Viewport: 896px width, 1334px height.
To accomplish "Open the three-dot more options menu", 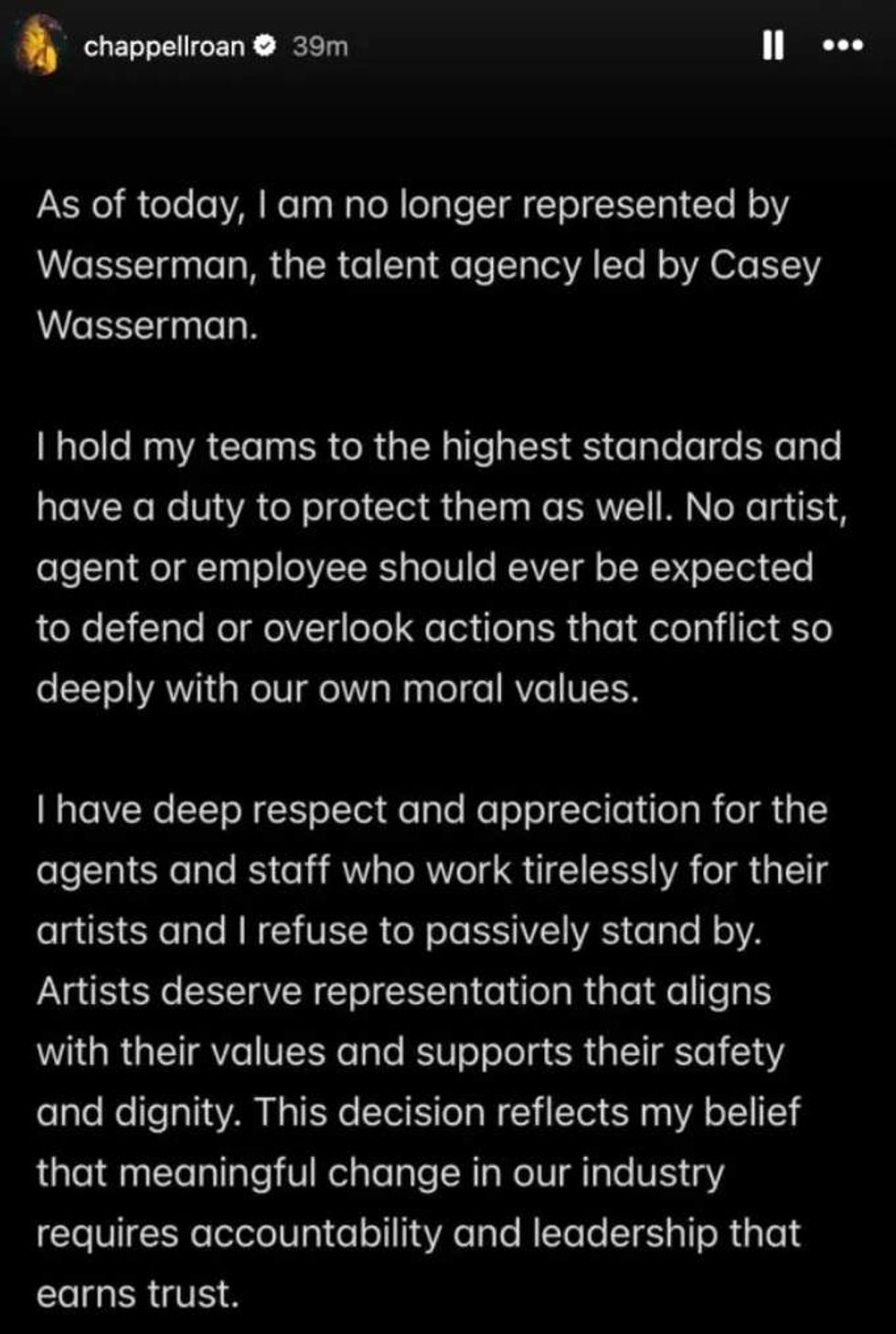I will (842, 45).
